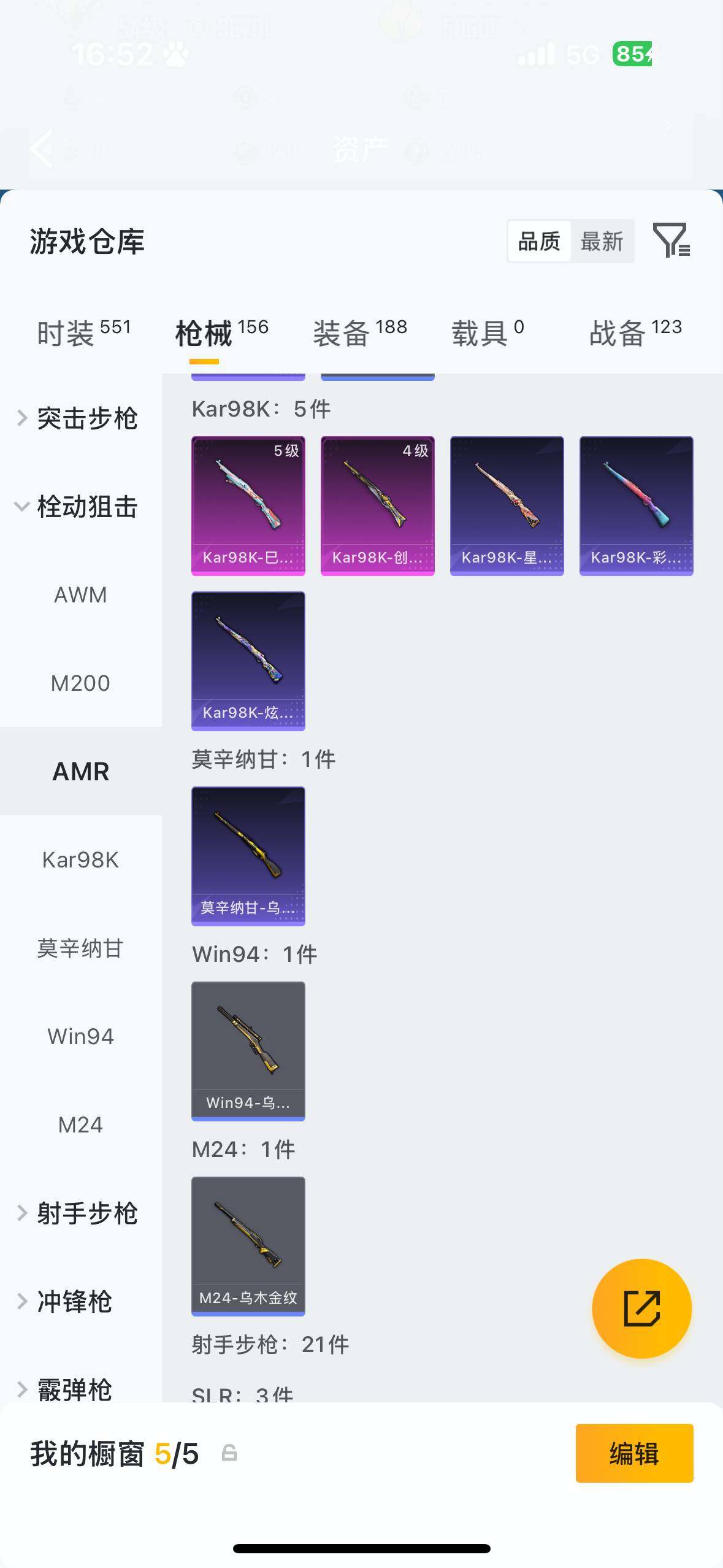Open the M24-乌木金纹 skin thumbnail
This screenshot has width=723, height=1568.
point(248,1244)
